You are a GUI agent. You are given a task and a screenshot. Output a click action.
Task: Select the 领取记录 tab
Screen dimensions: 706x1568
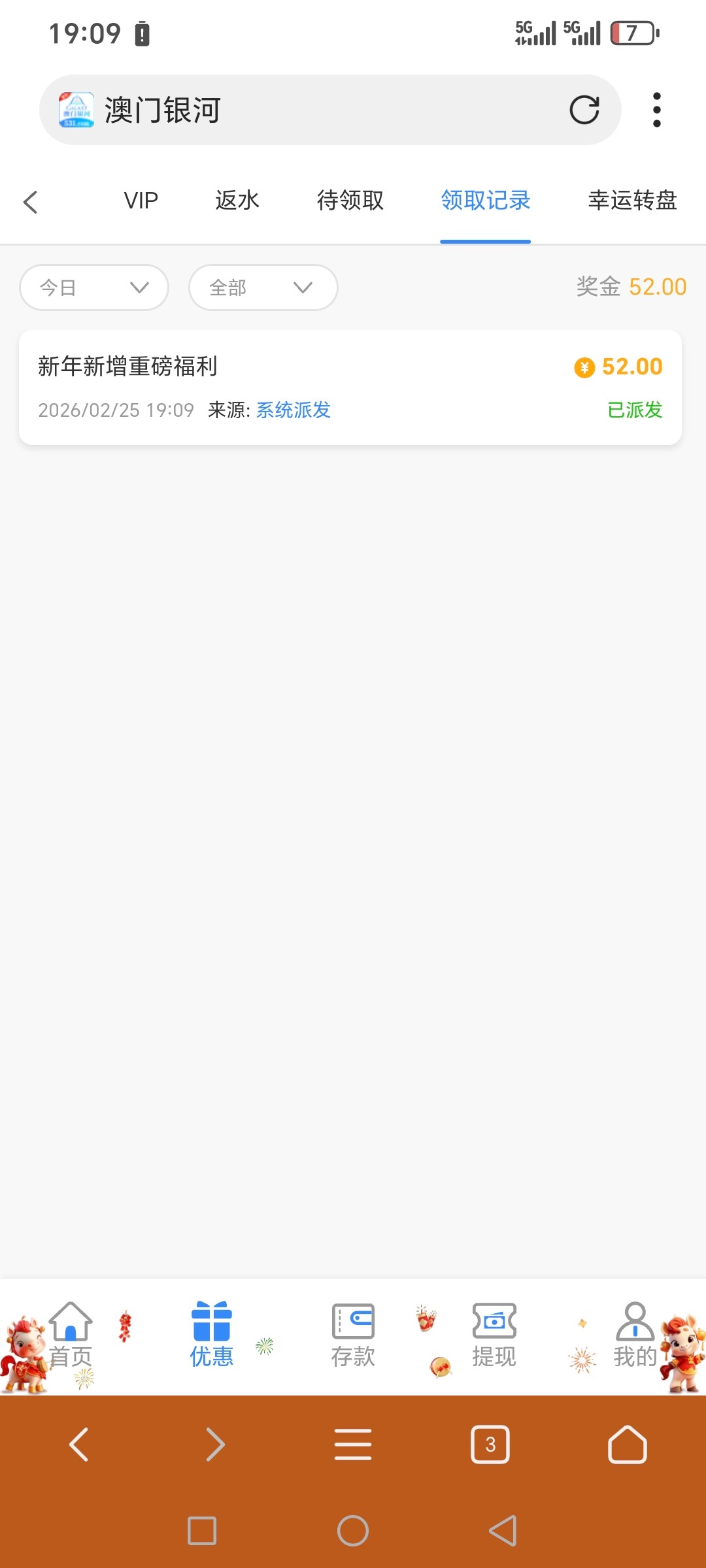(x=485, y=201)
